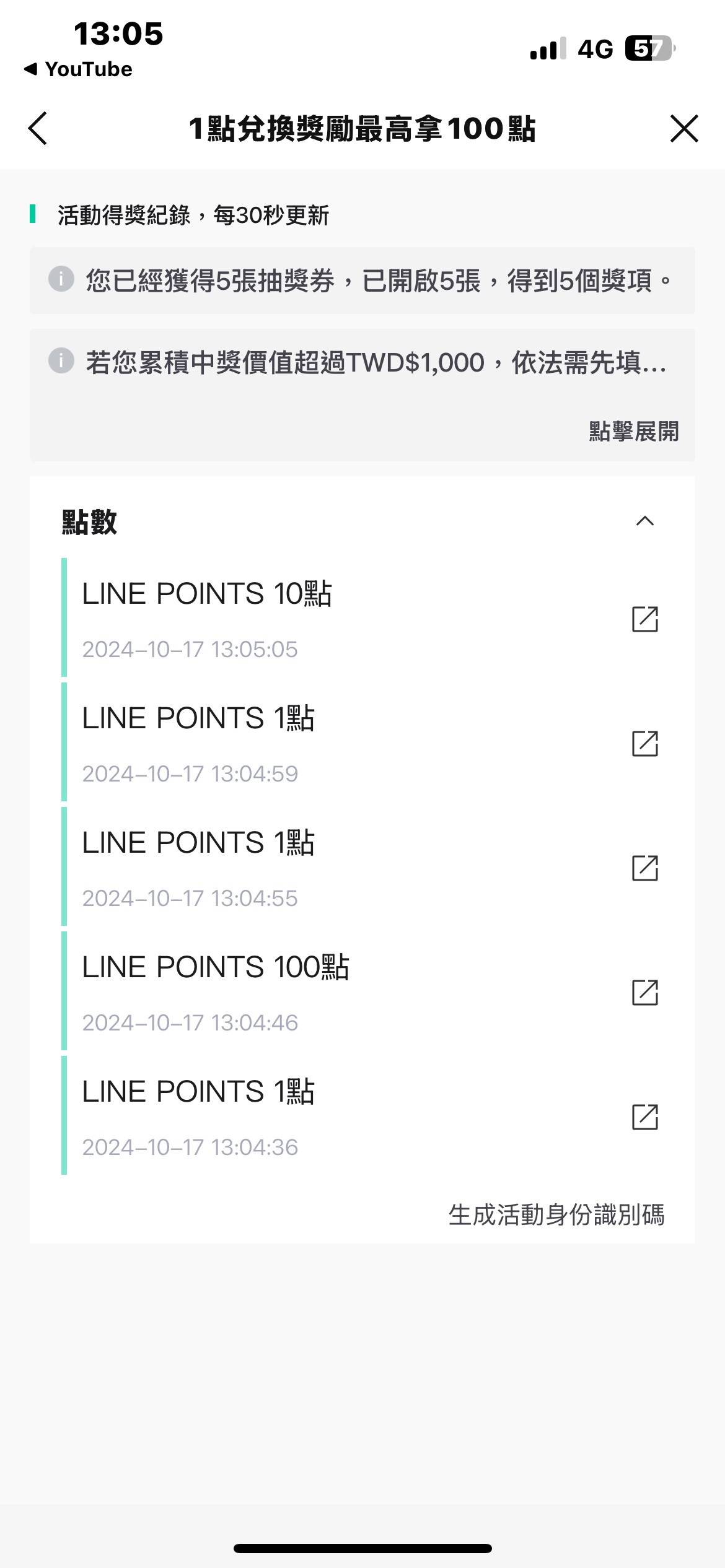
Task: Open the link icon for the 13:04:36 reward
Action: [644, 1117]
